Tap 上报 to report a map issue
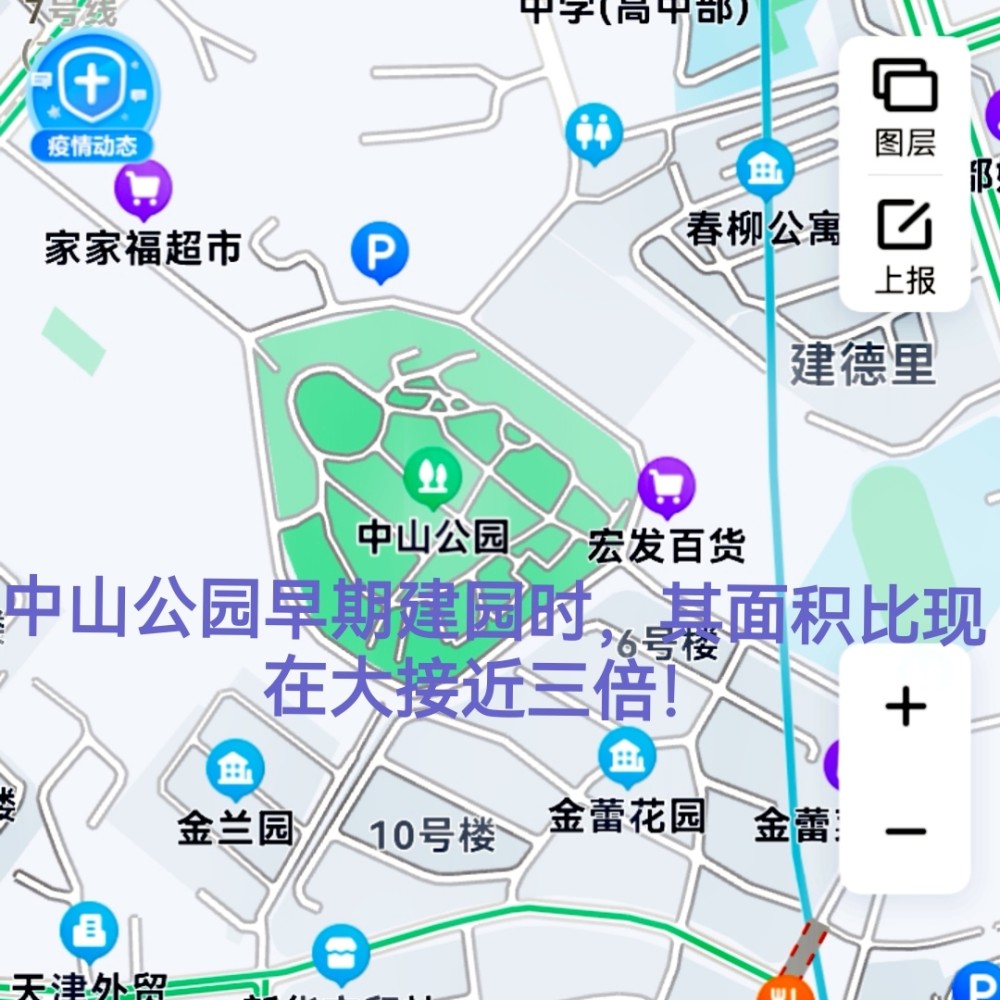1000x1000 pixels. 905,245
